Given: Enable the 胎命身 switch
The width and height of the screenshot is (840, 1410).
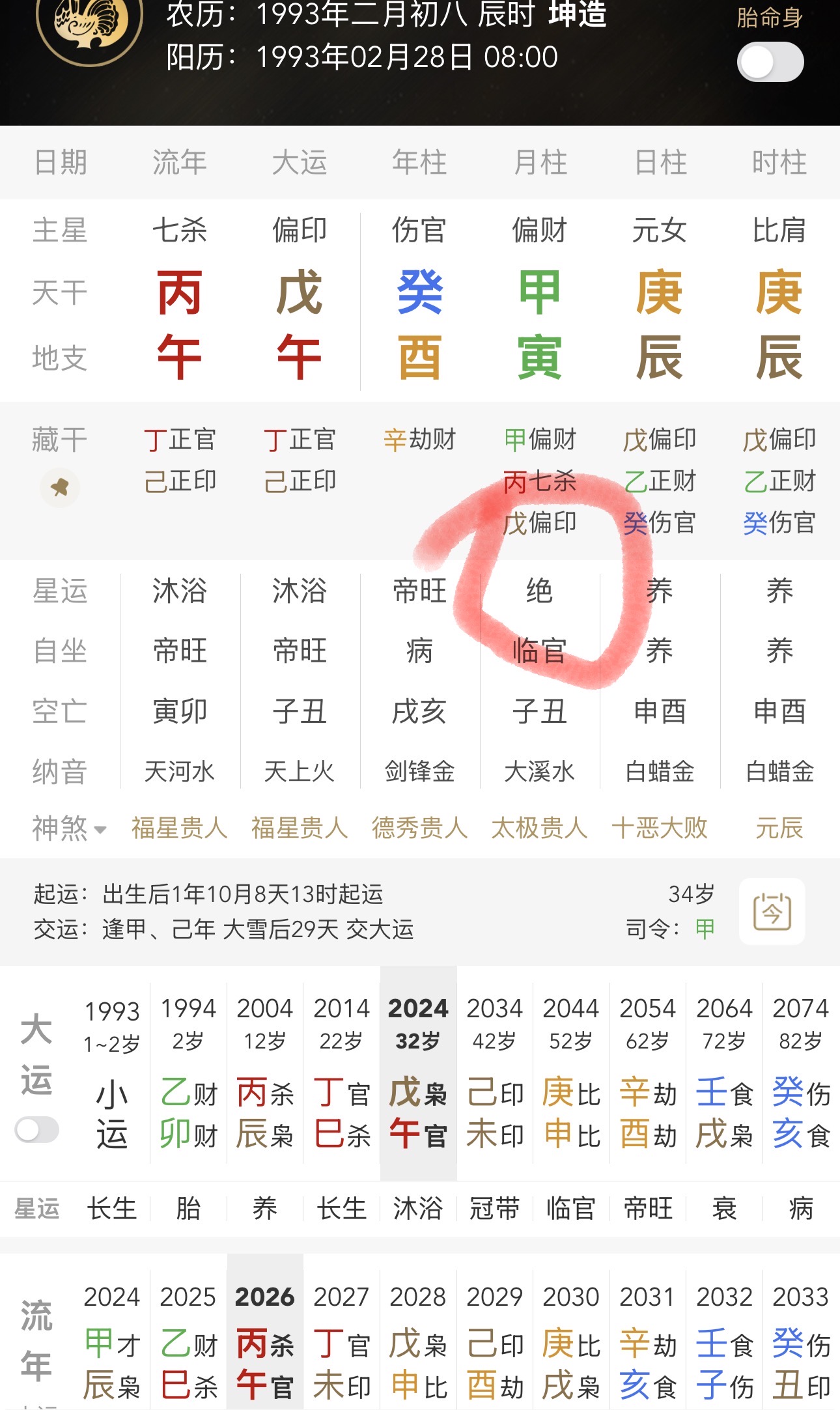Looking at the screenshot, I should pos(770,63).
